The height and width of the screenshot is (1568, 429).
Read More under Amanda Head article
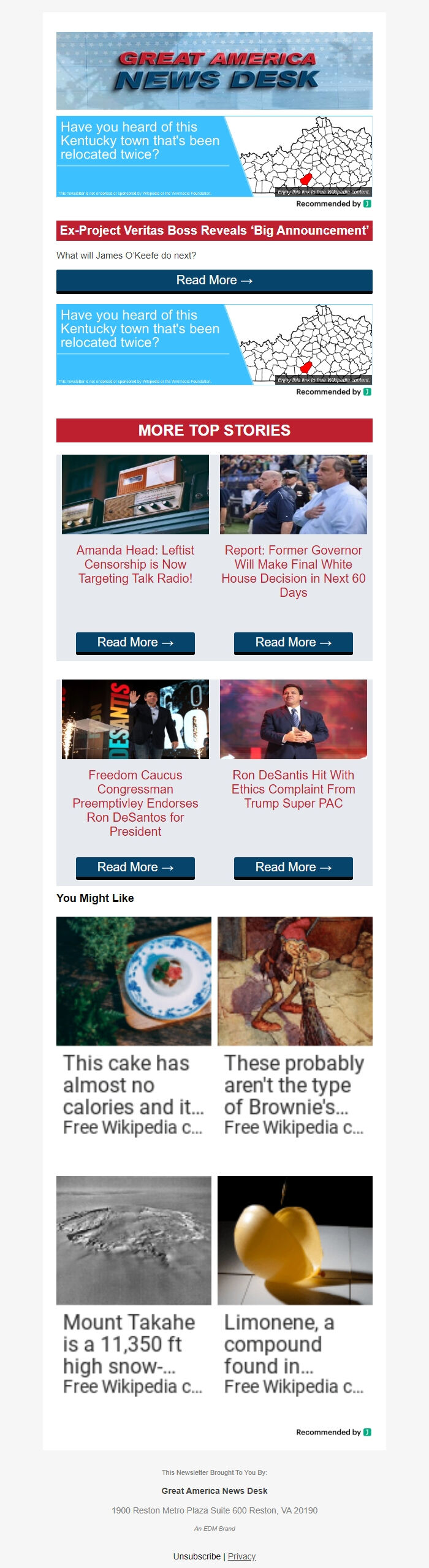point(135,643)
